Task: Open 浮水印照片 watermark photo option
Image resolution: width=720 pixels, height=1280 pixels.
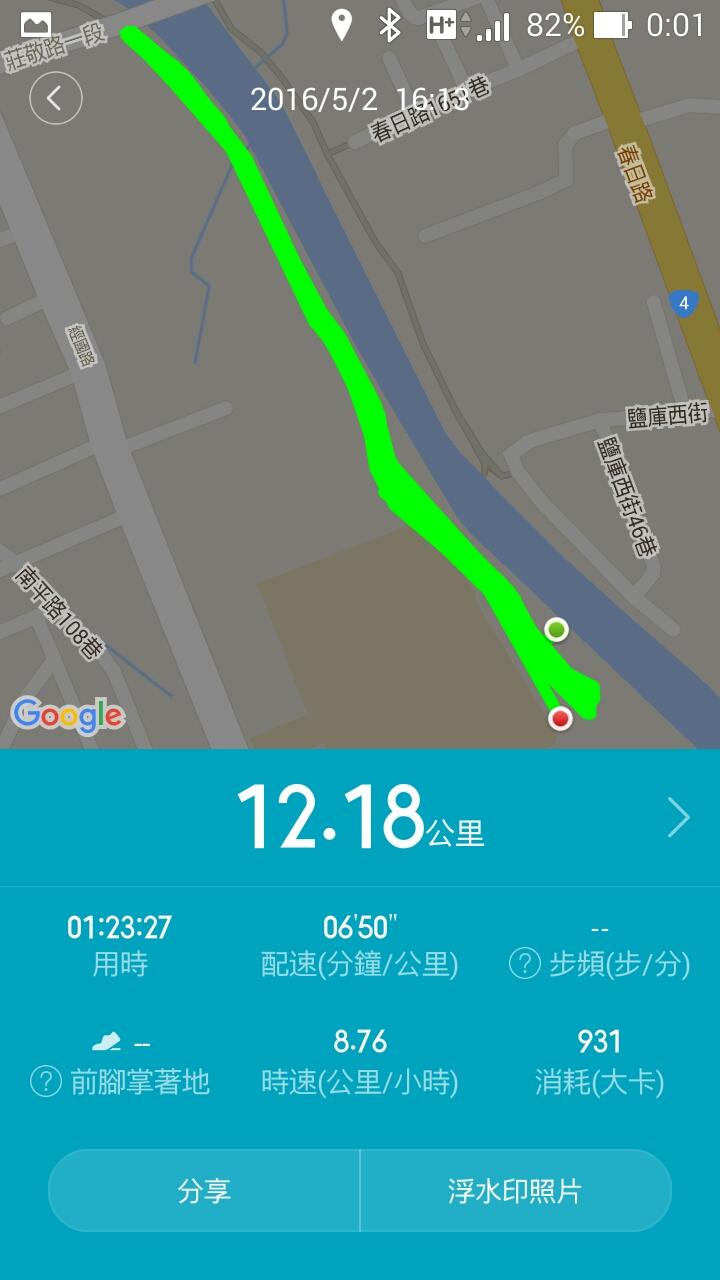Action: (515, 1190)
